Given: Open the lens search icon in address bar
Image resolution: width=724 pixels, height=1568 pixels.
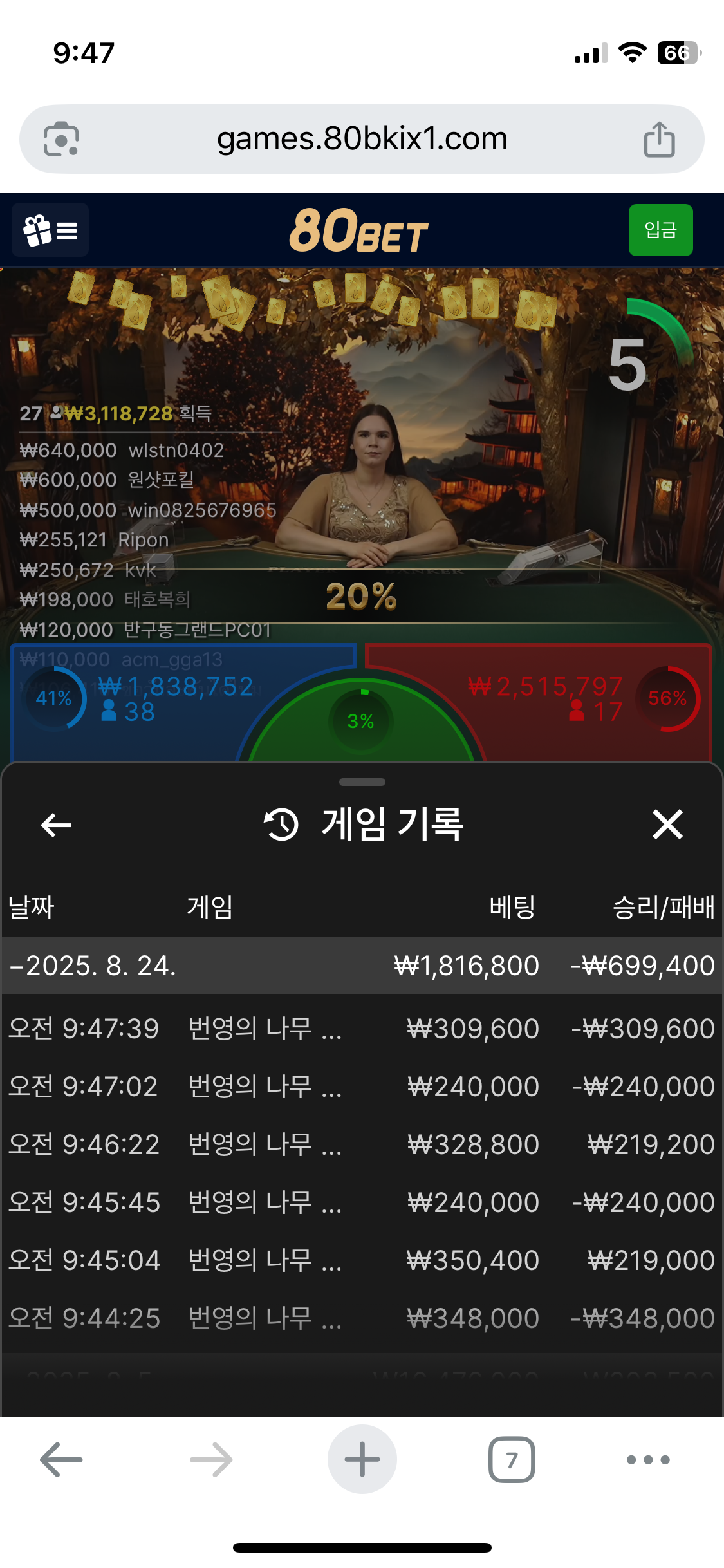Looking at the screenshot, I should pyautogui.click(x=61, y=139).
